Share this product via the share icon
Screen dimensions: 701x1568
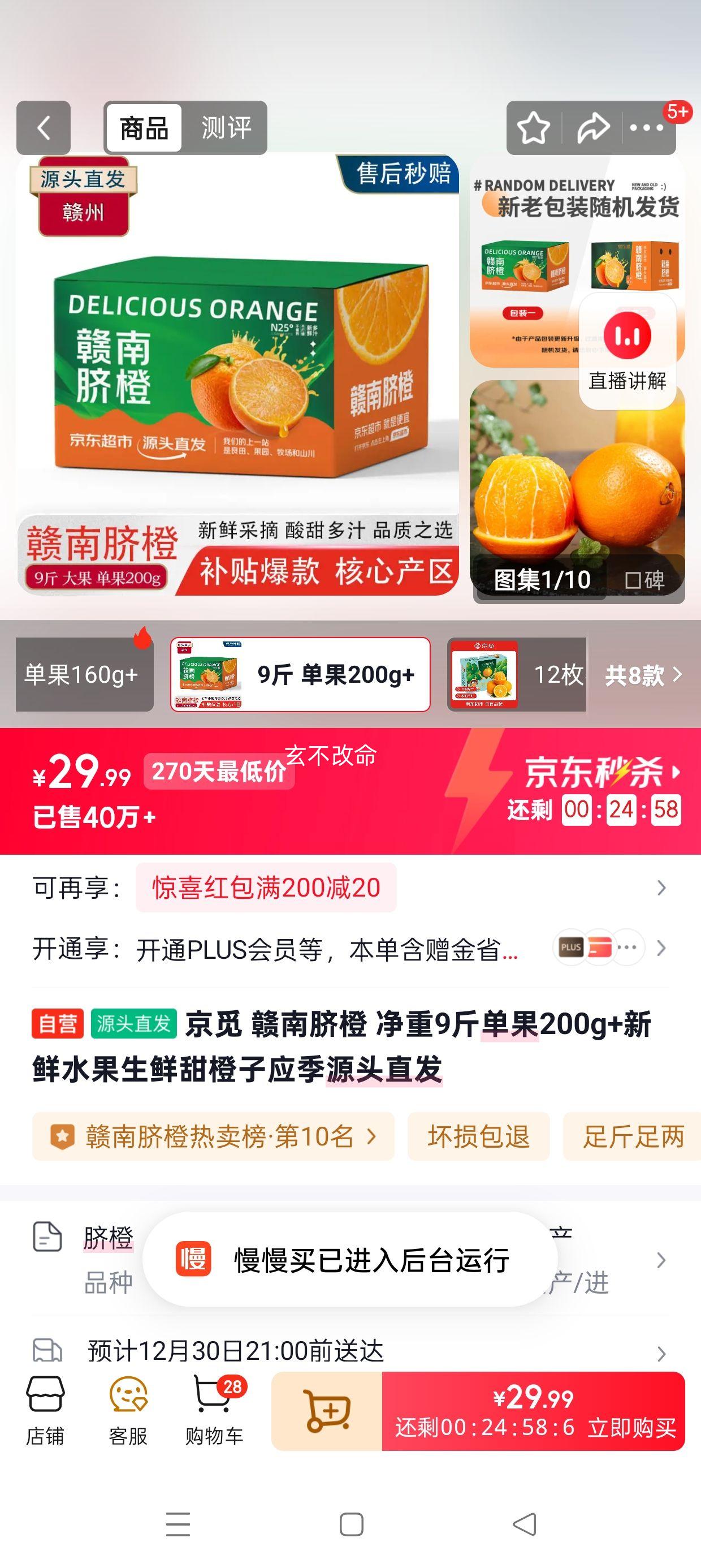pos(593,128)
